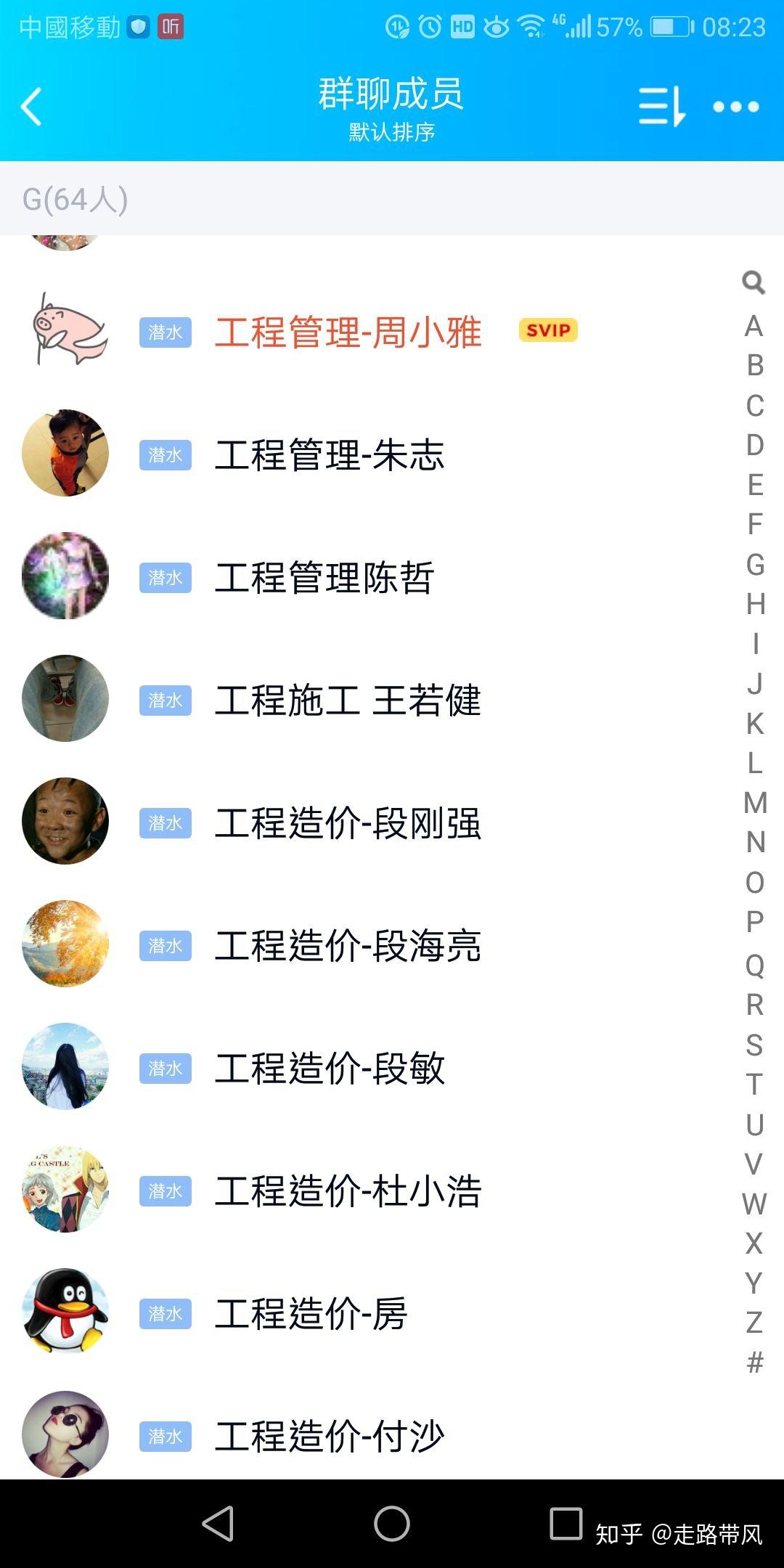Viewport: 784px width, 1568px height.
Task: Open the member sort order options
Action: (661, 107)
